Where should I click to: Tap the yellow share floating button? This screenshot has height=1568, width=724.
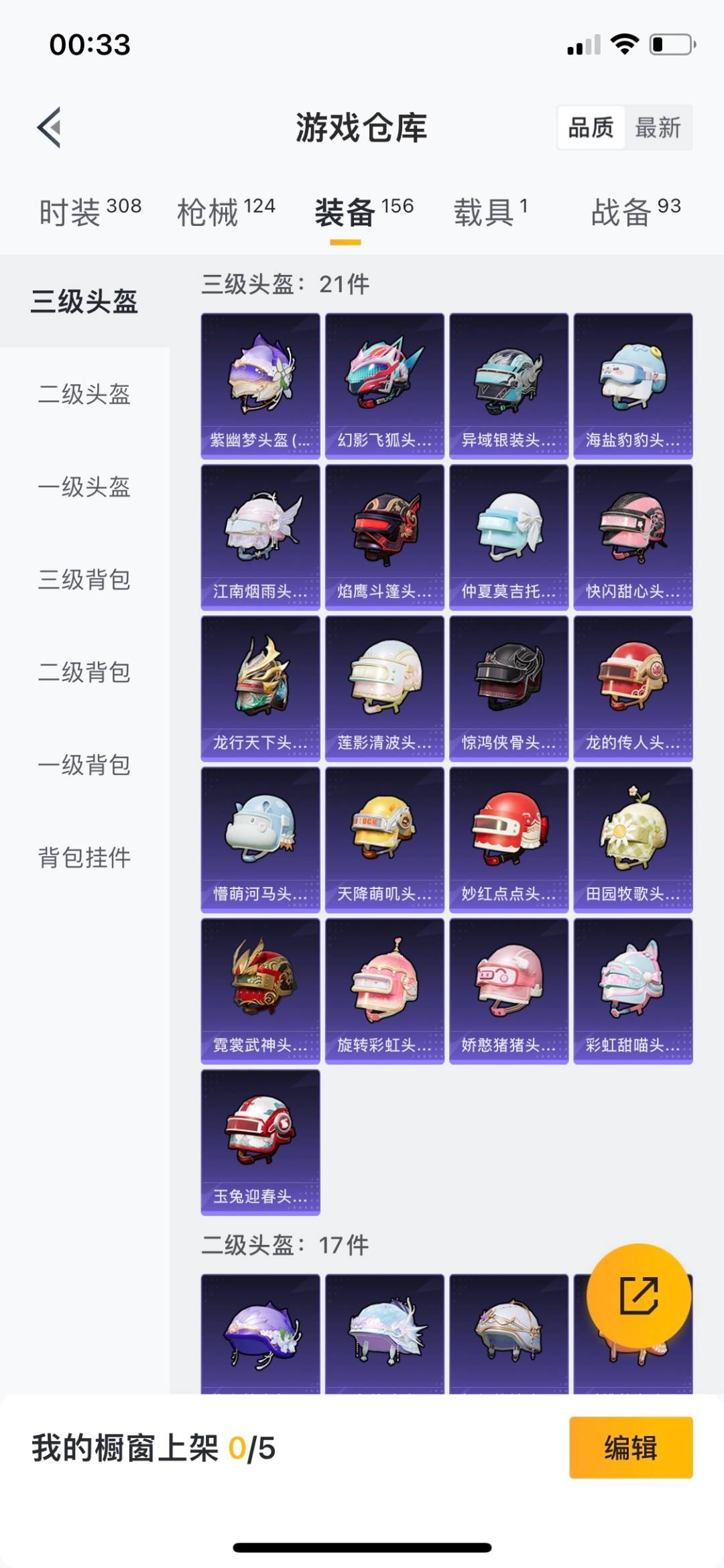pyautogui.click(x=638, y=1296)
